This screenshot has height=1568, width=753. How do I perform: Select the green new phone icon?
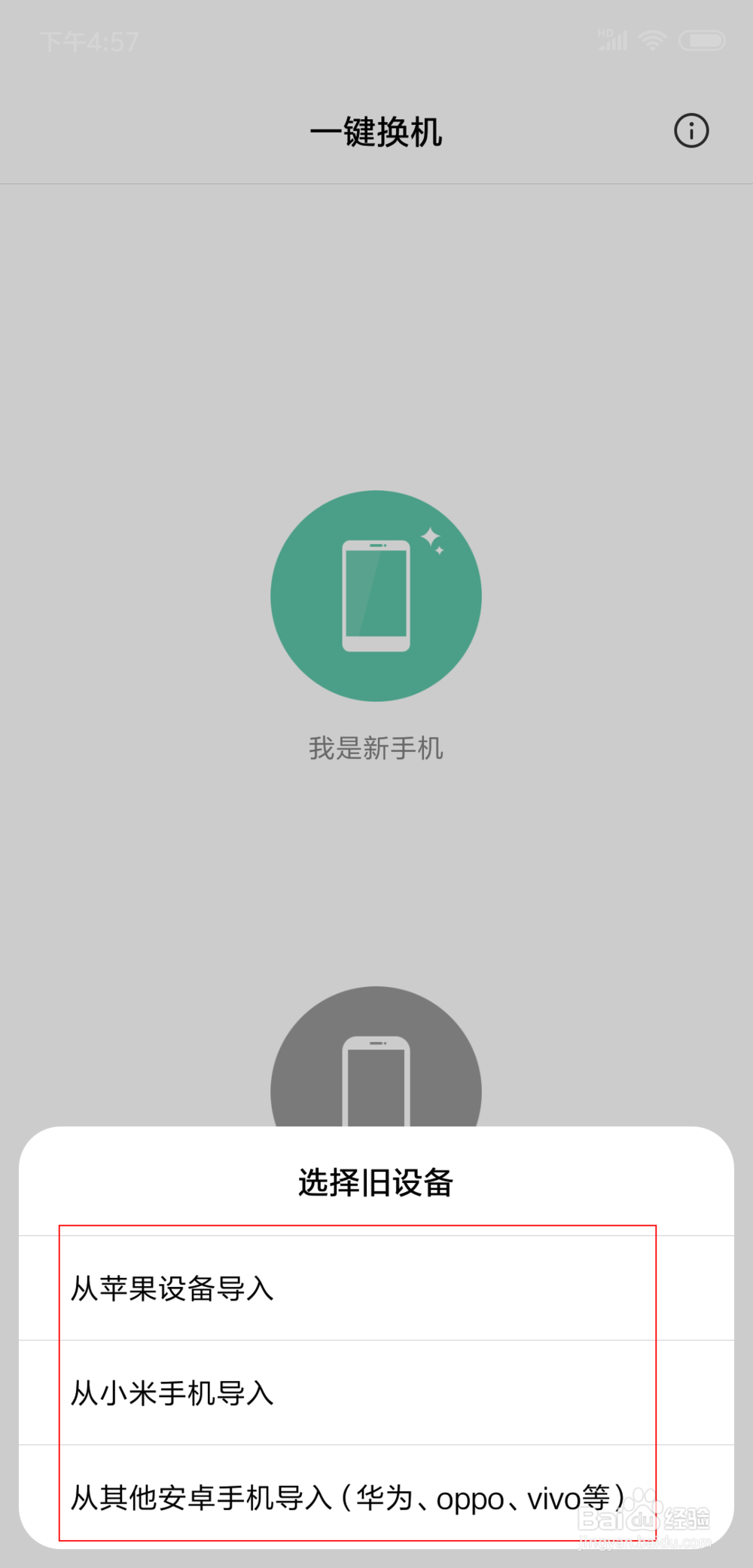376,595
